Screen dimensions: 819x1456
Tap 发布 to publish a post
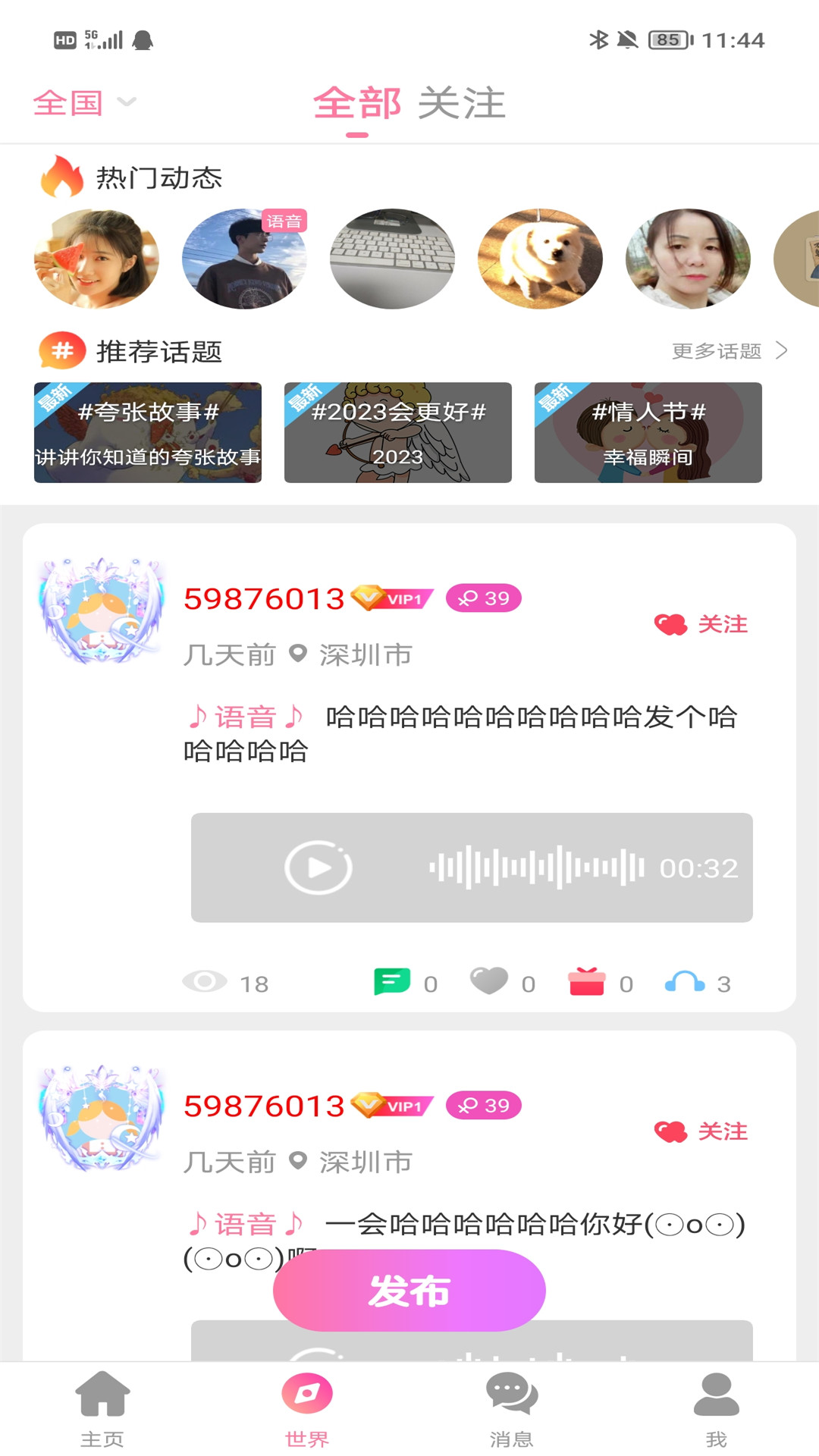[409, 1291]
